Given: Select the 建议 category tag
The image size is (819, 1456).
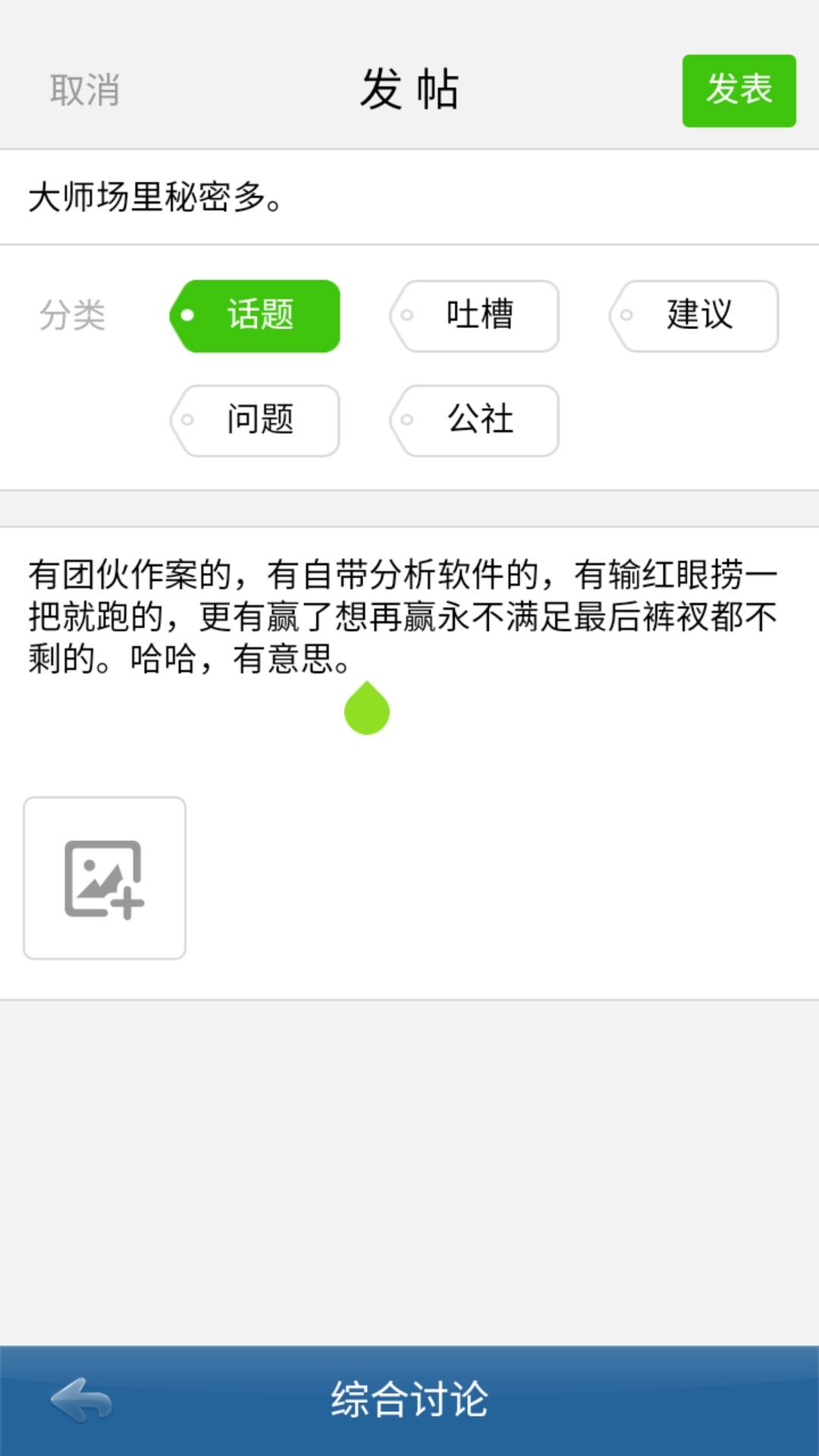Looking at the screenshot, I should click(x=695, y=315).
